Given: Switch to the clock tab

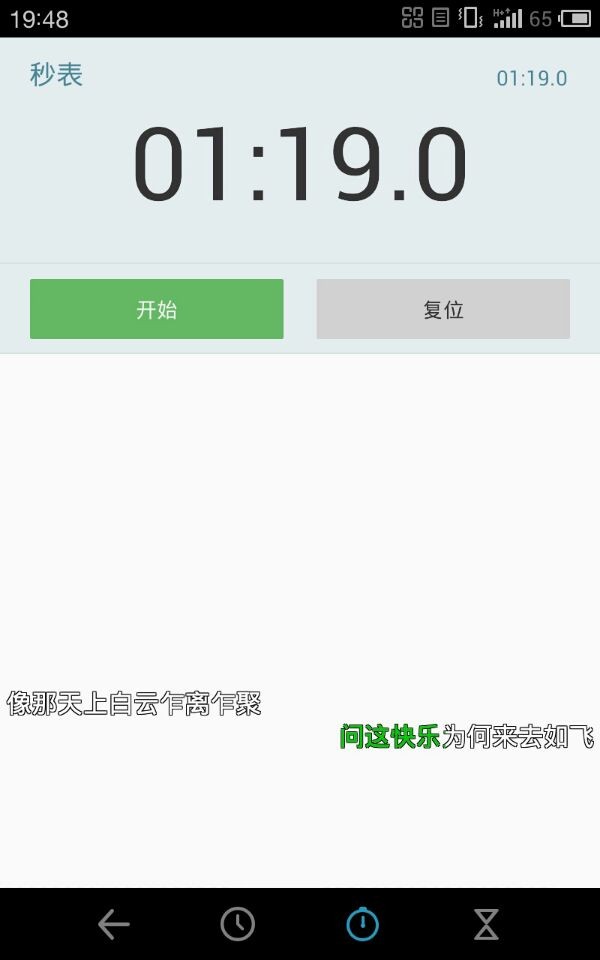Looking at the screenshot, I should (x=238, y=924).
